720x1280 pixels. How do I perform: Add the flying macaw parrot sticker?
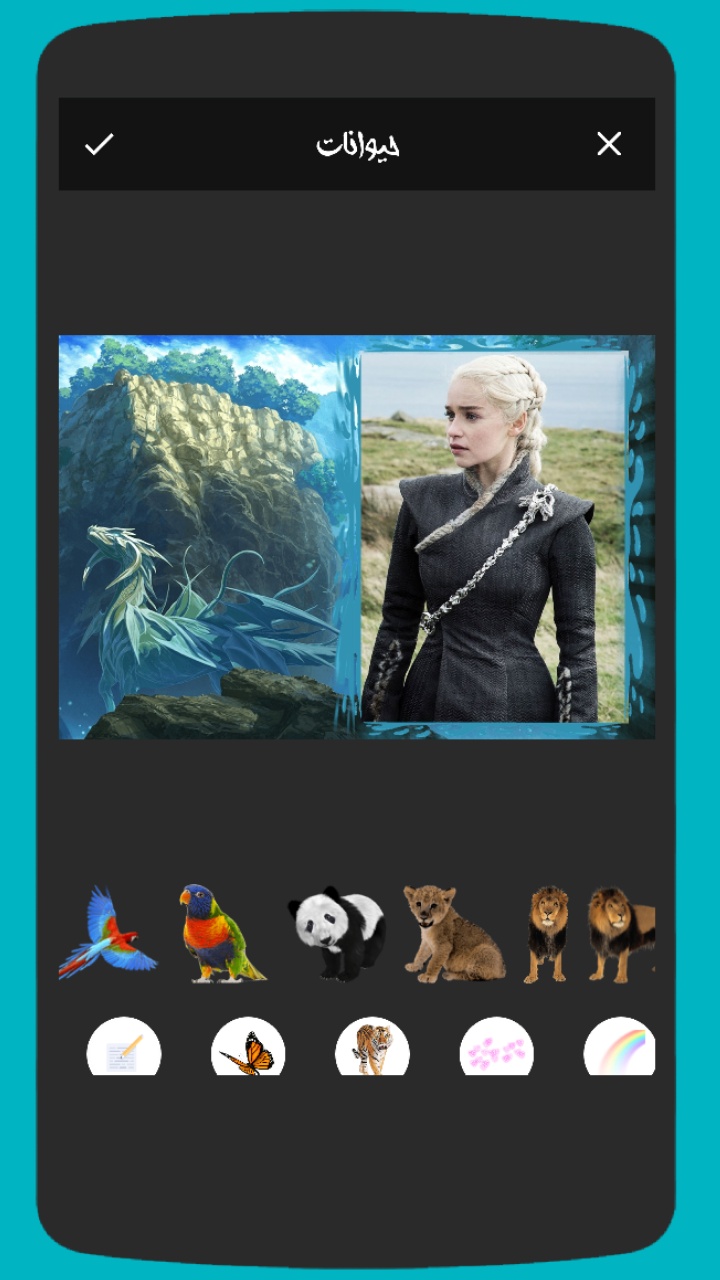point(107,934)
